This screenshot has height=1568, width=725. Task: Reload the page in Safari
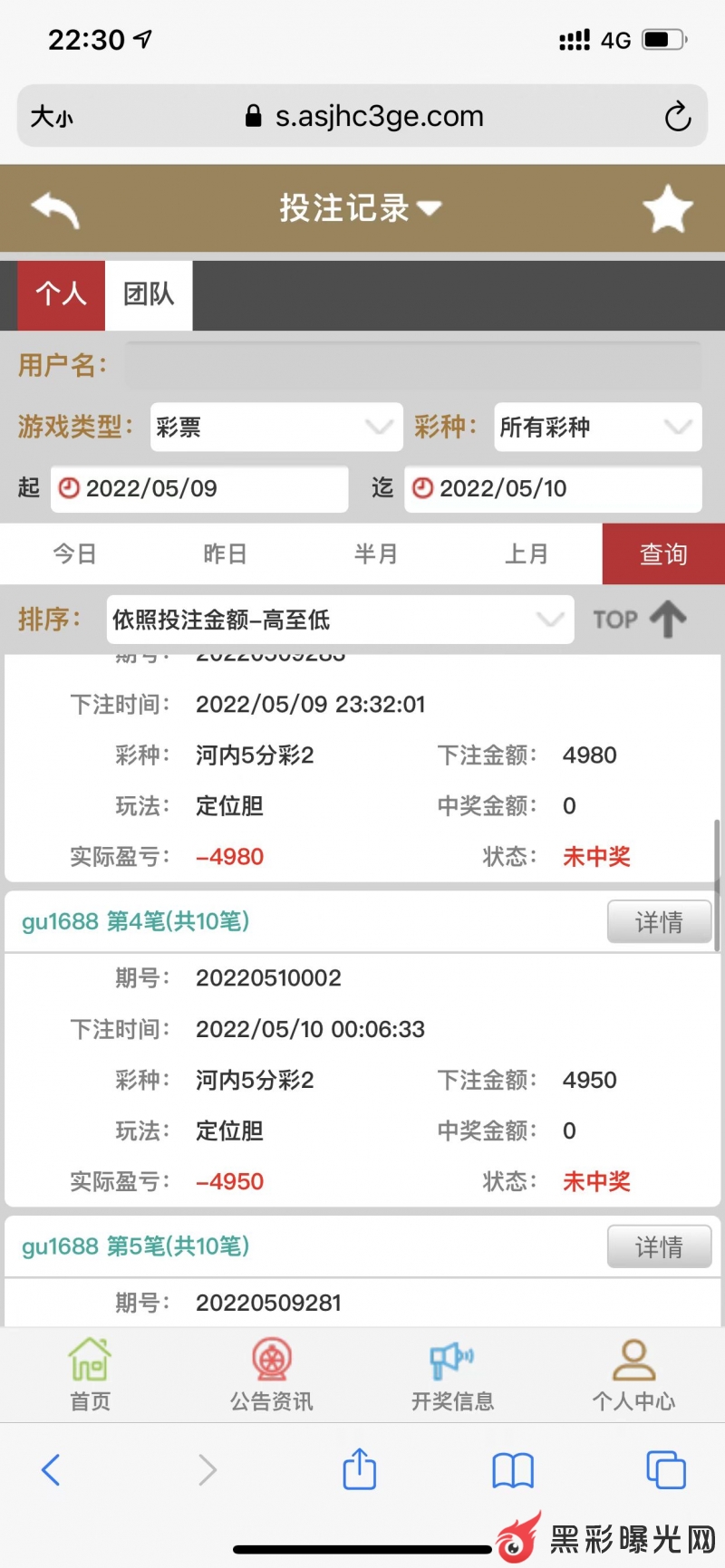pyautogui.click(x=677, y=117)
